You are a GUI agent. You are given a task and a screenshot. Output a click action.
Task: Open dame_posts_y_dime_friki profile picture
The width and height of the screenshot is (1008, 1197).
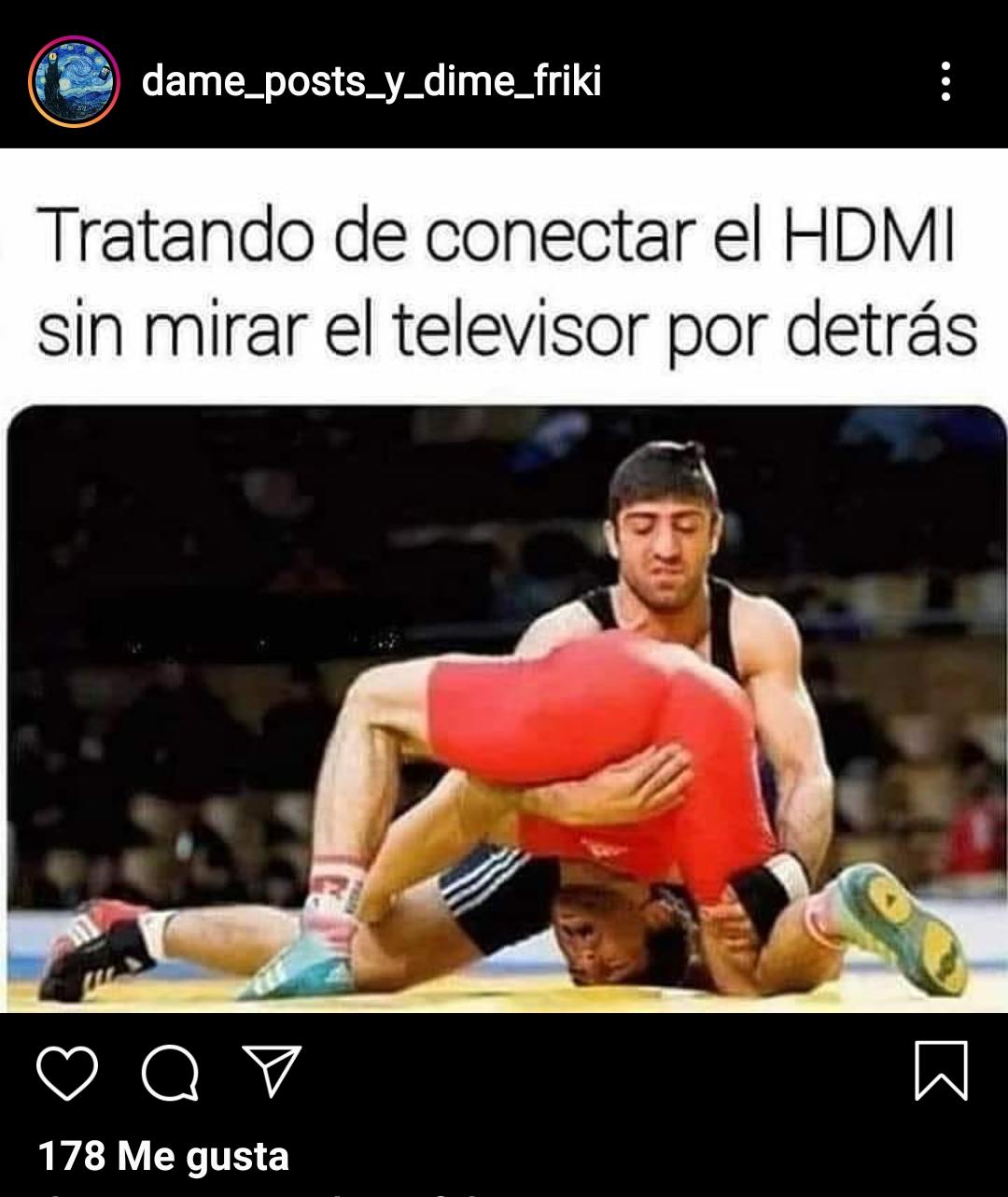pos(74,82)
